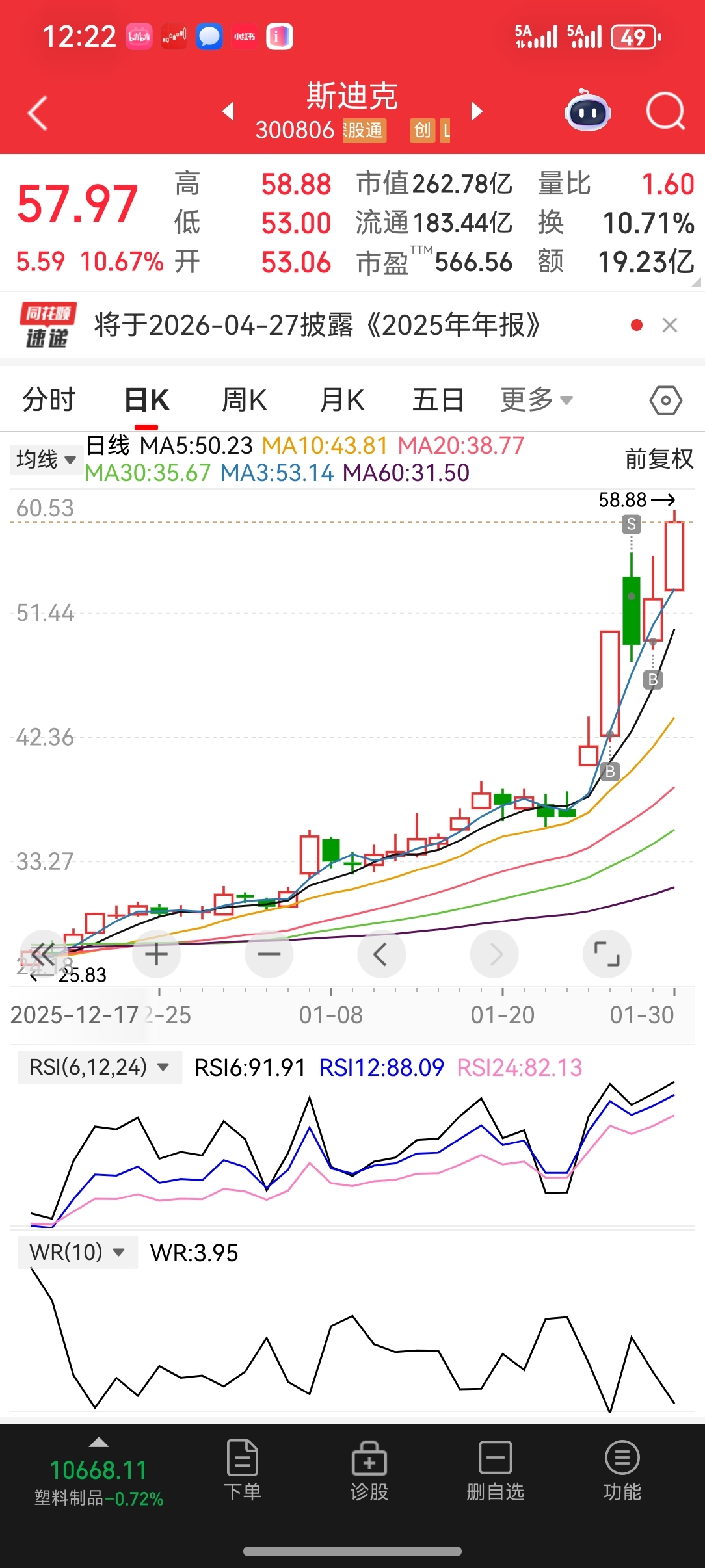Viewport: 705px width, 1568px height.
Task: Expand the 更多 chart periods dropdown
Action: coord(537,400)
